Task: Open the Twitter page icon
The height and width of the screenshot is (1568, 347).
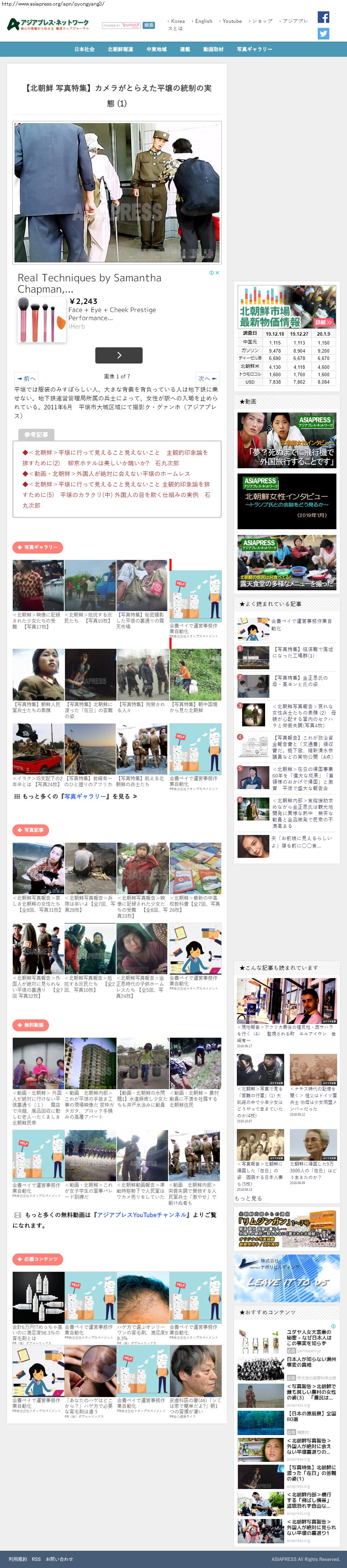Action: pyautogui.click(x=323, y=34)
